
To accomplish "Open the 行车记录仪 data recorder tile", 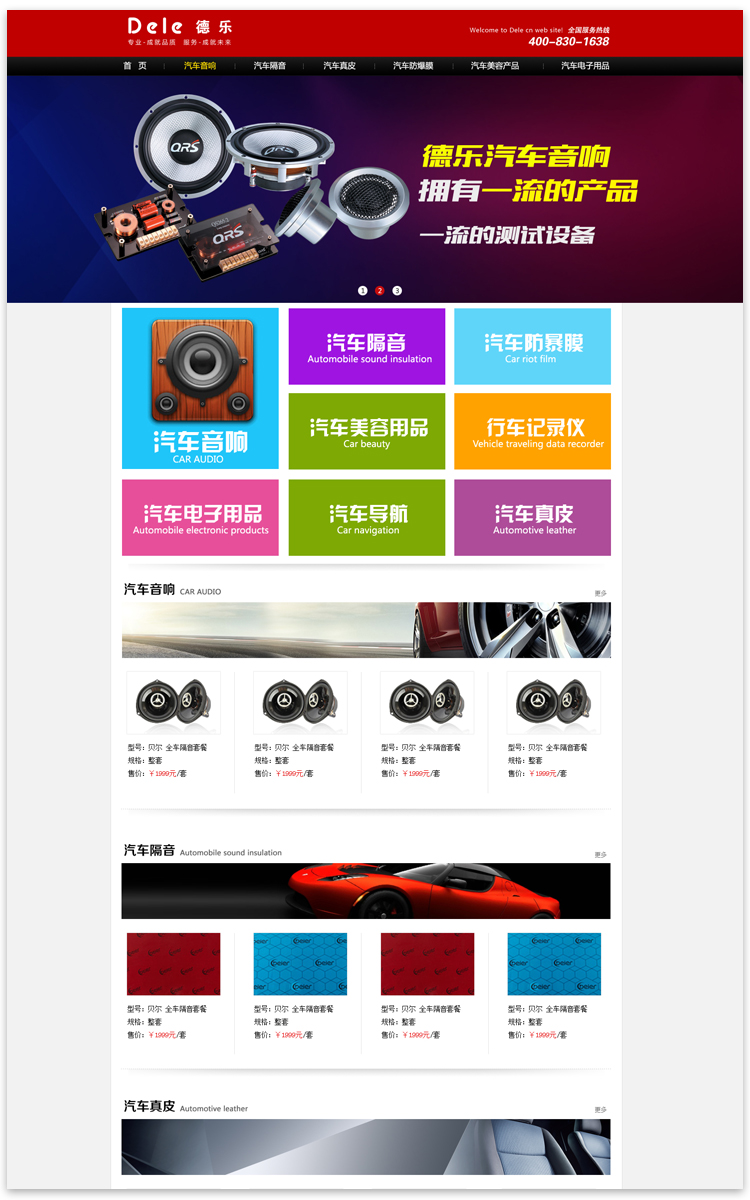I will (x=532, y=431).
